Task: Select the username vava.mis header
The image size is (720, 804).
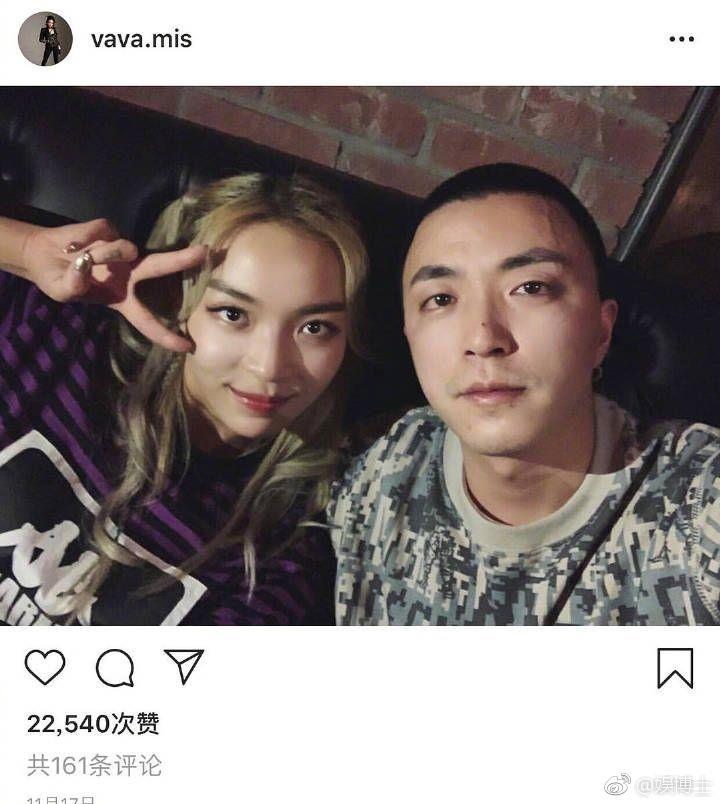Action: [139, 39]
